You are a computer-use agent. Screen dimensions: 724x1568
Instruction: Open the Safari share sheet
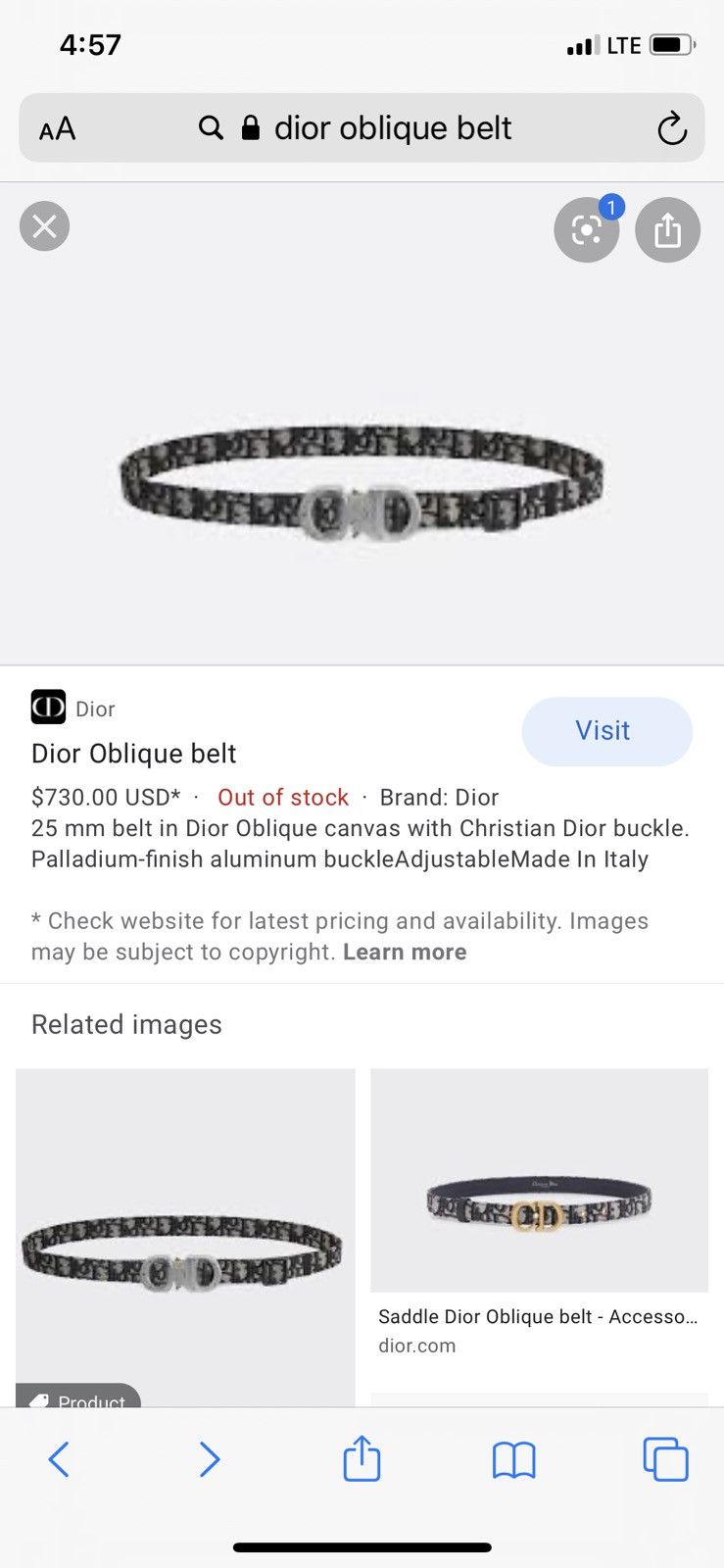(x=362, y=1459)
